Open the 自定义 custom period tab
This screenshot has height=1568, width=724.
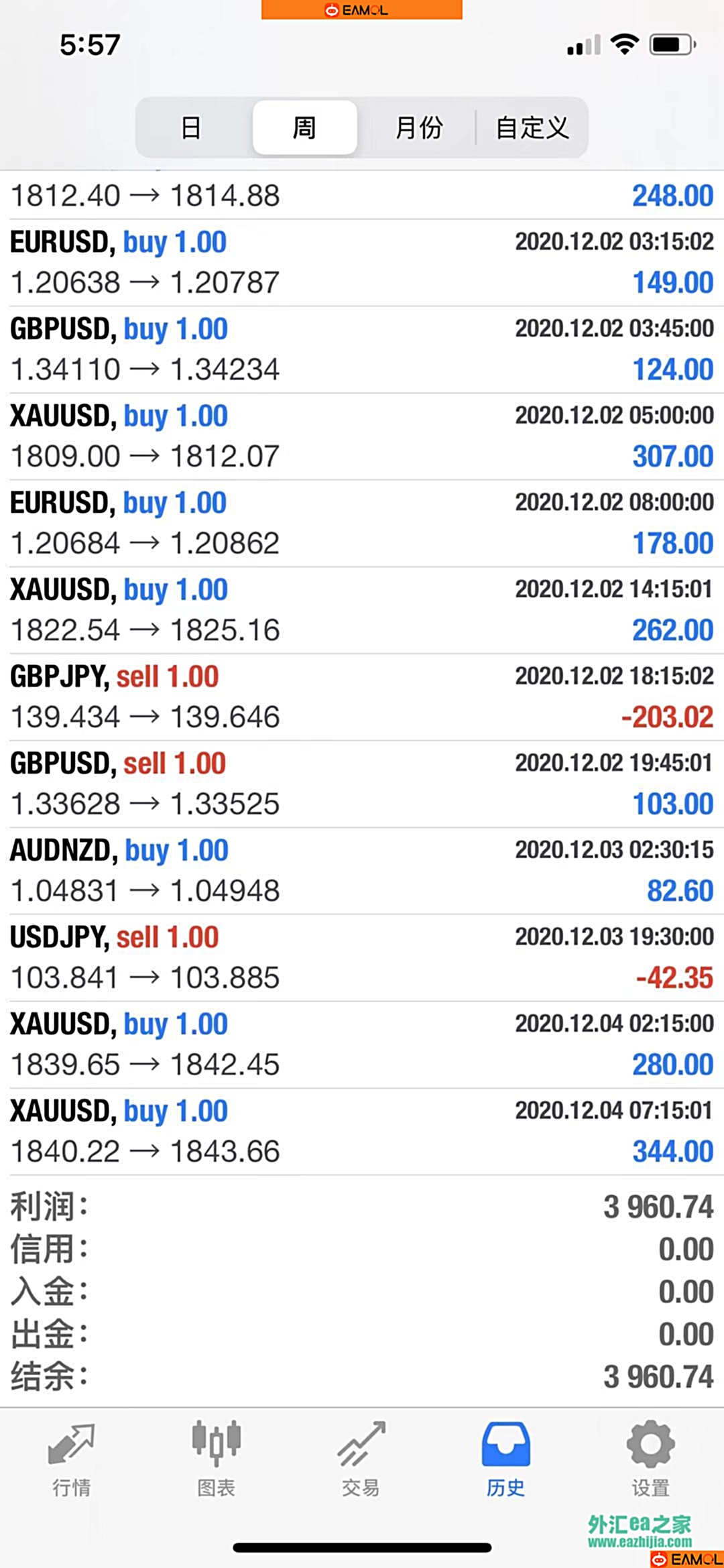pyautogui.click(x=532, y=127)
